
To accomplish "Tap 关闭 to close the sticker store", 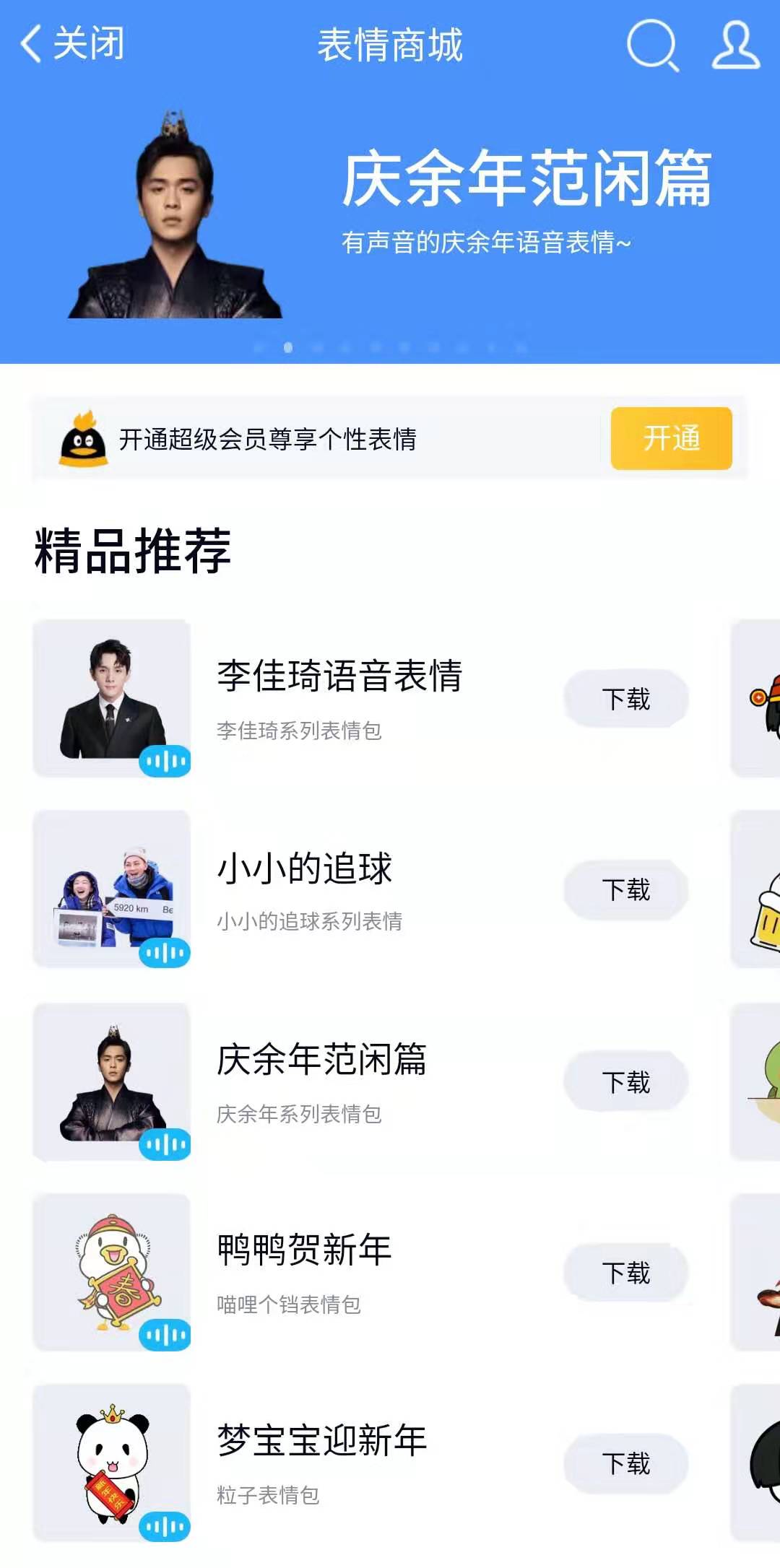I will tap(72, 43).
